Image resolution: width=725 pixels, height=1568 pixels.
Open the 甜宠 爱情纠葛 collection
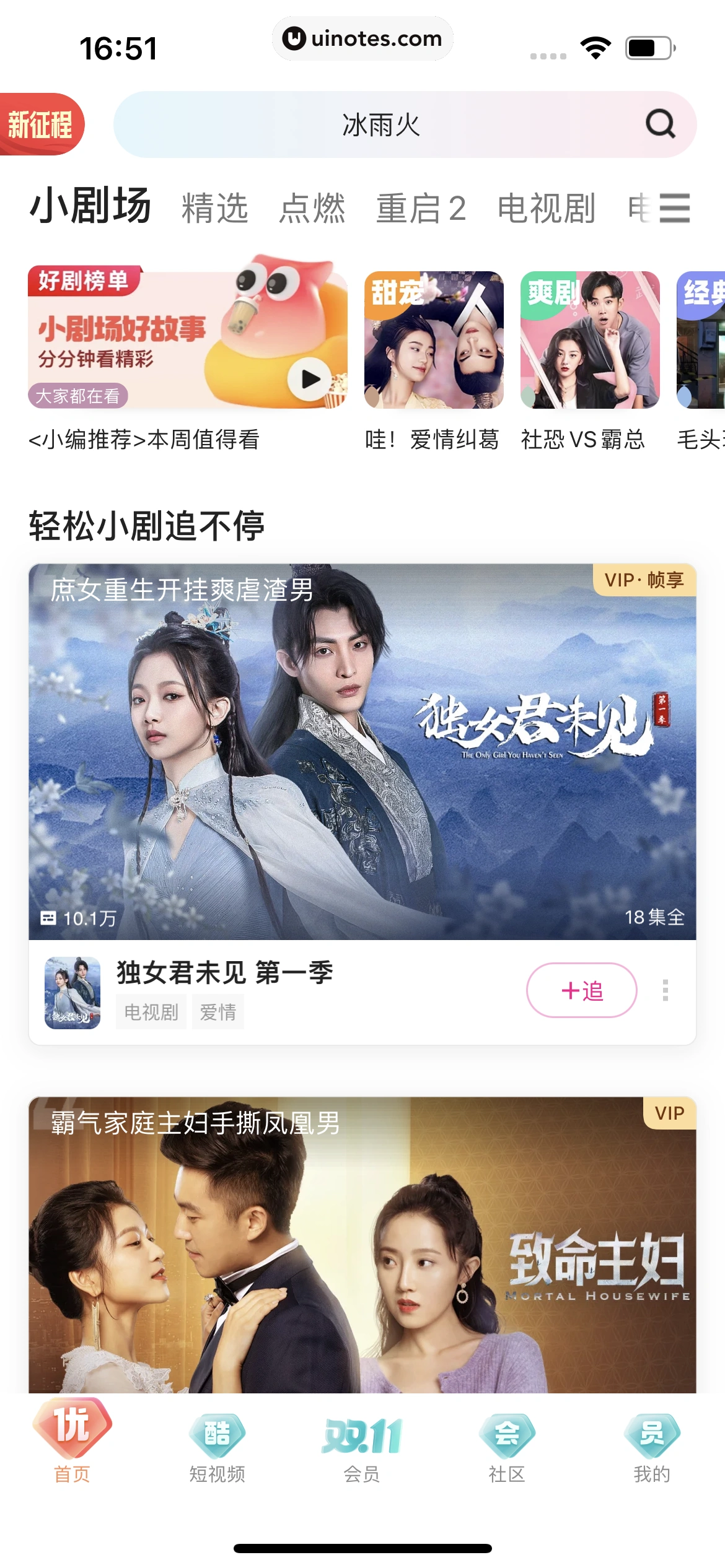(434, 341)
